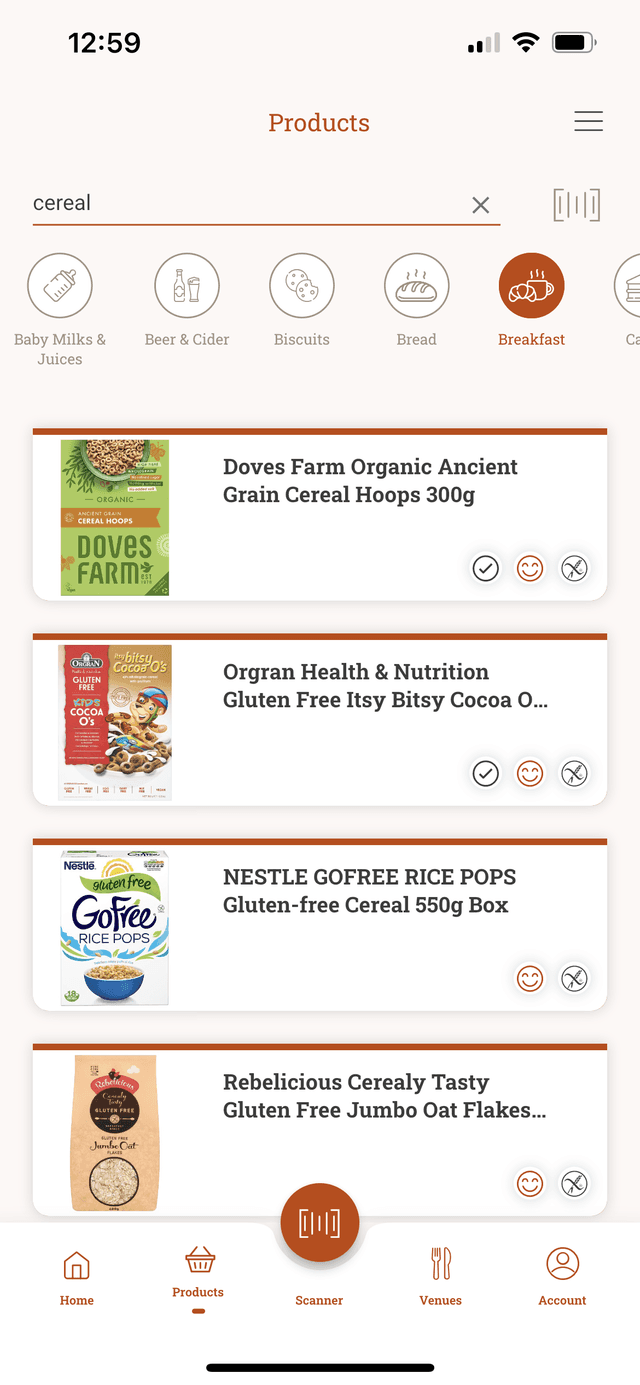
Task: Filter by Beer & Cider category
Action: (187, 286)
